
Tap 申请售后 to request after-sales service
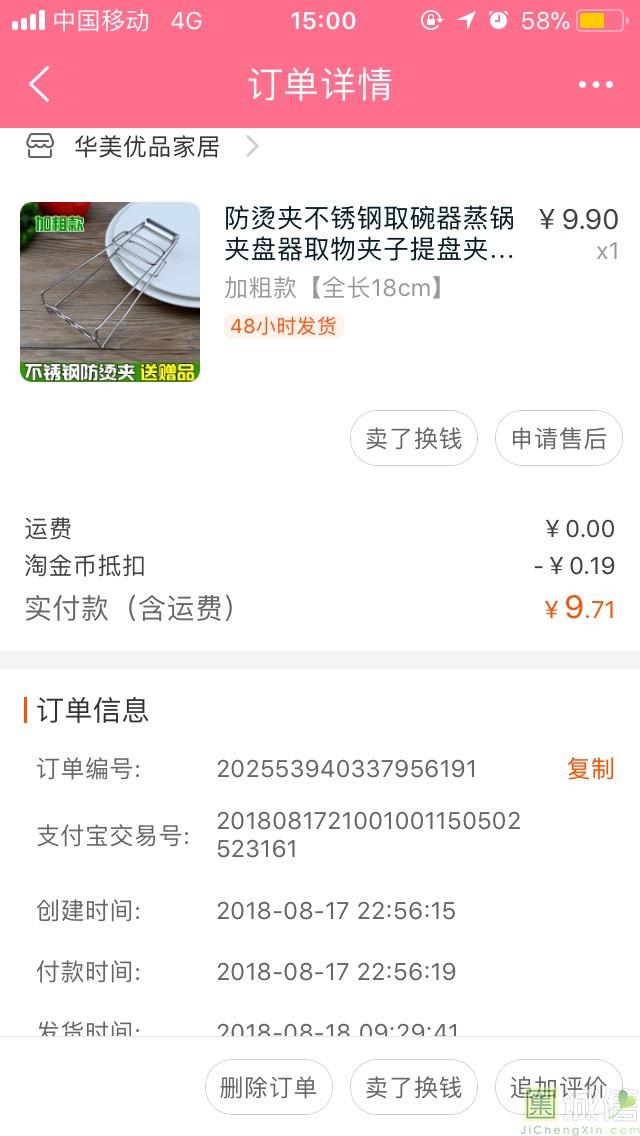tap(558, 438)
